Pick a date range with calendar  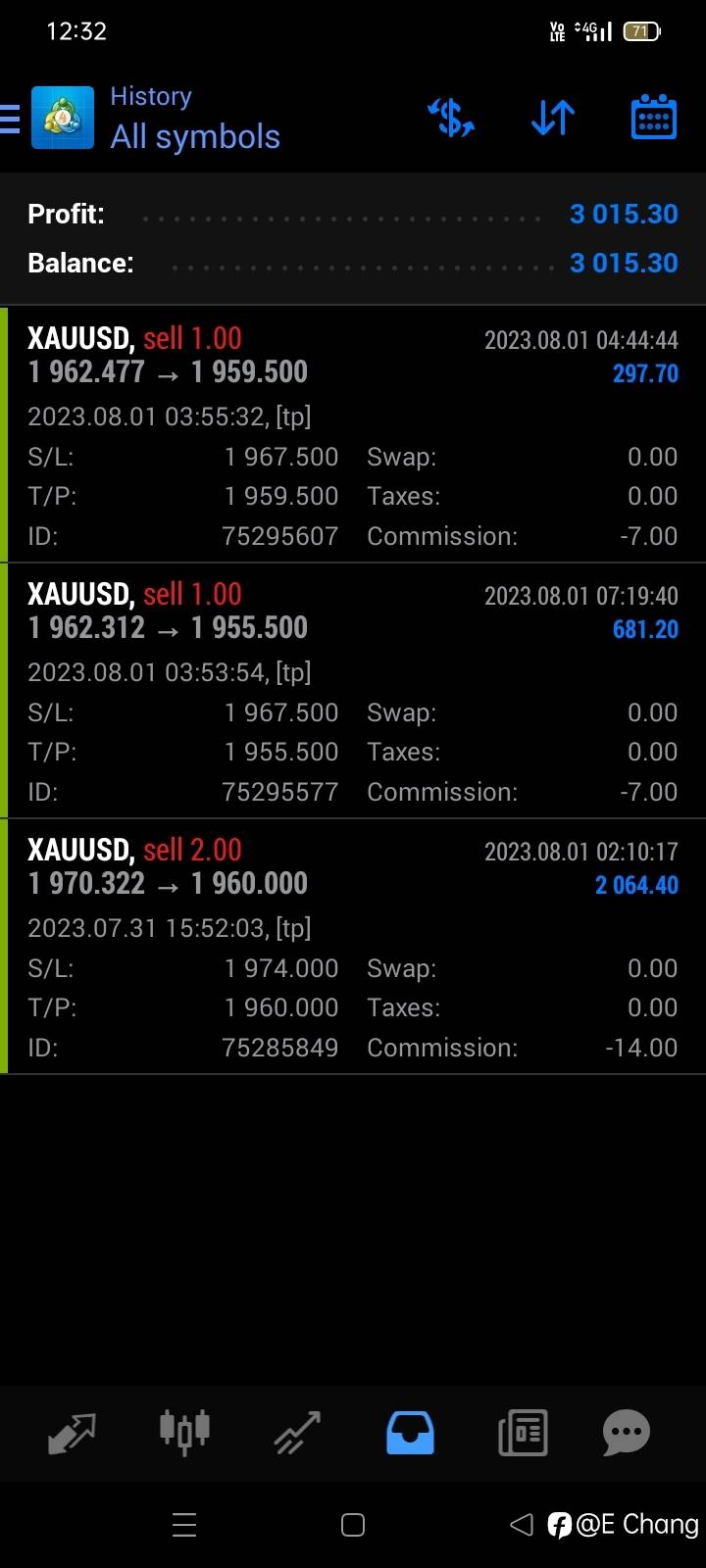pyautogui.click(x=653, y=119)
